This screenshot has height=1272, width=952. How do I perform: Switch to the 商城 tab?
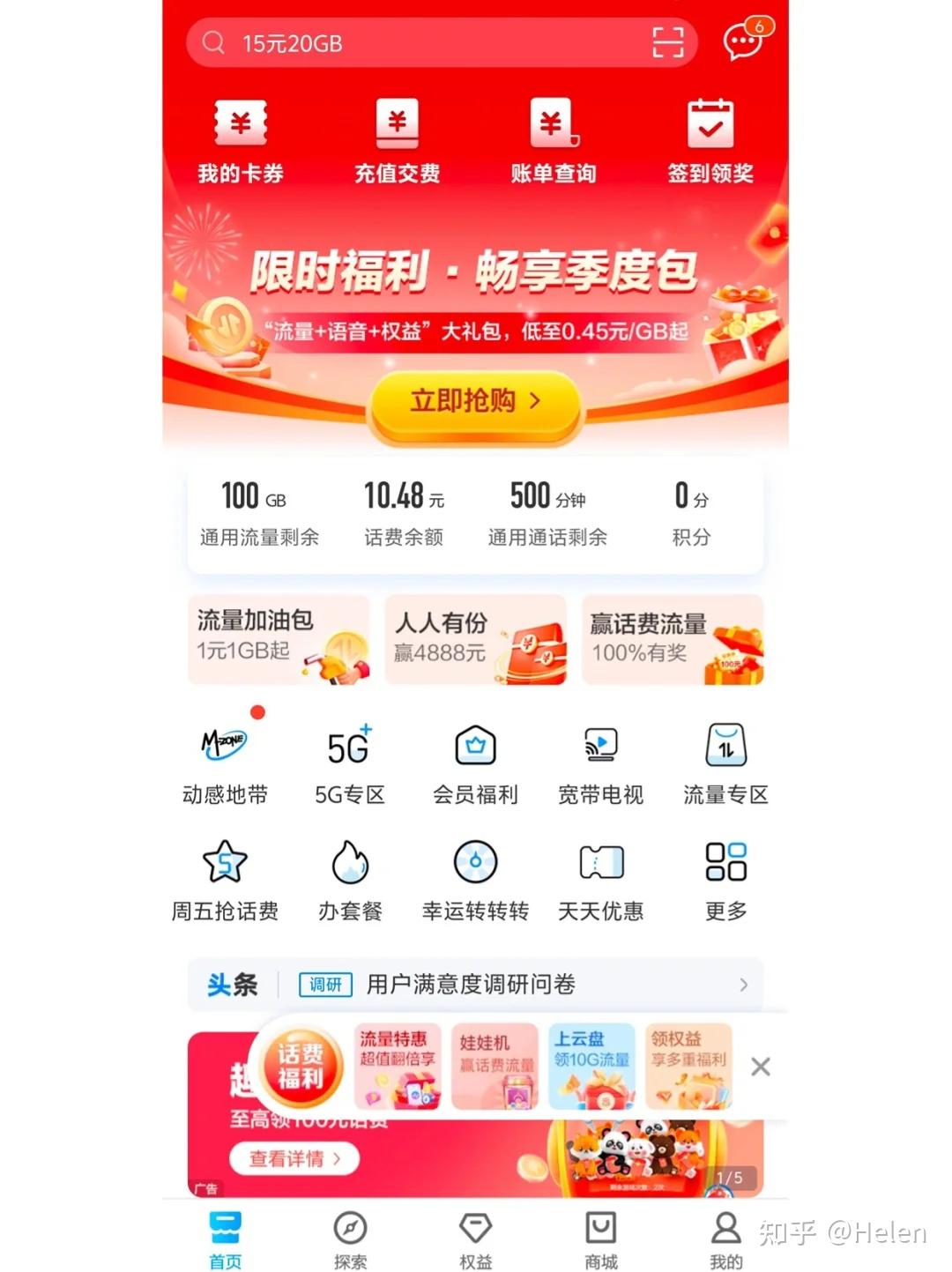tap(600, 1239)
